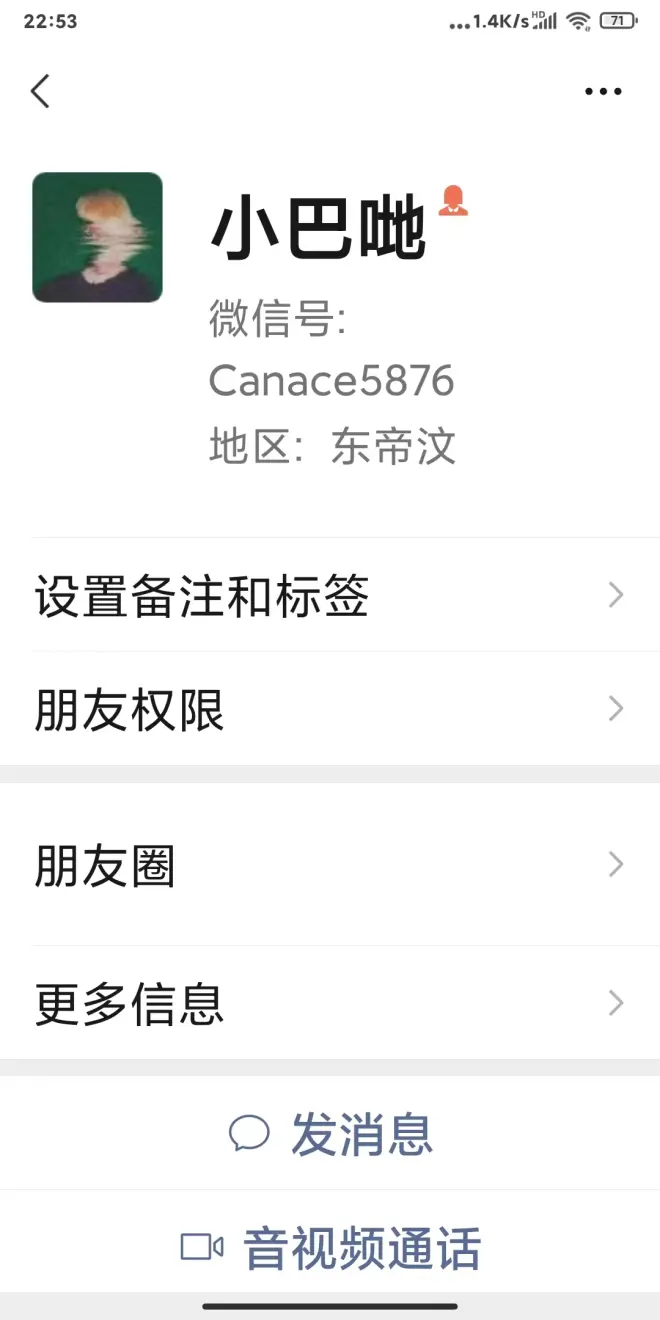Tap 发消息 to send a message

(x=331, y=1134)
